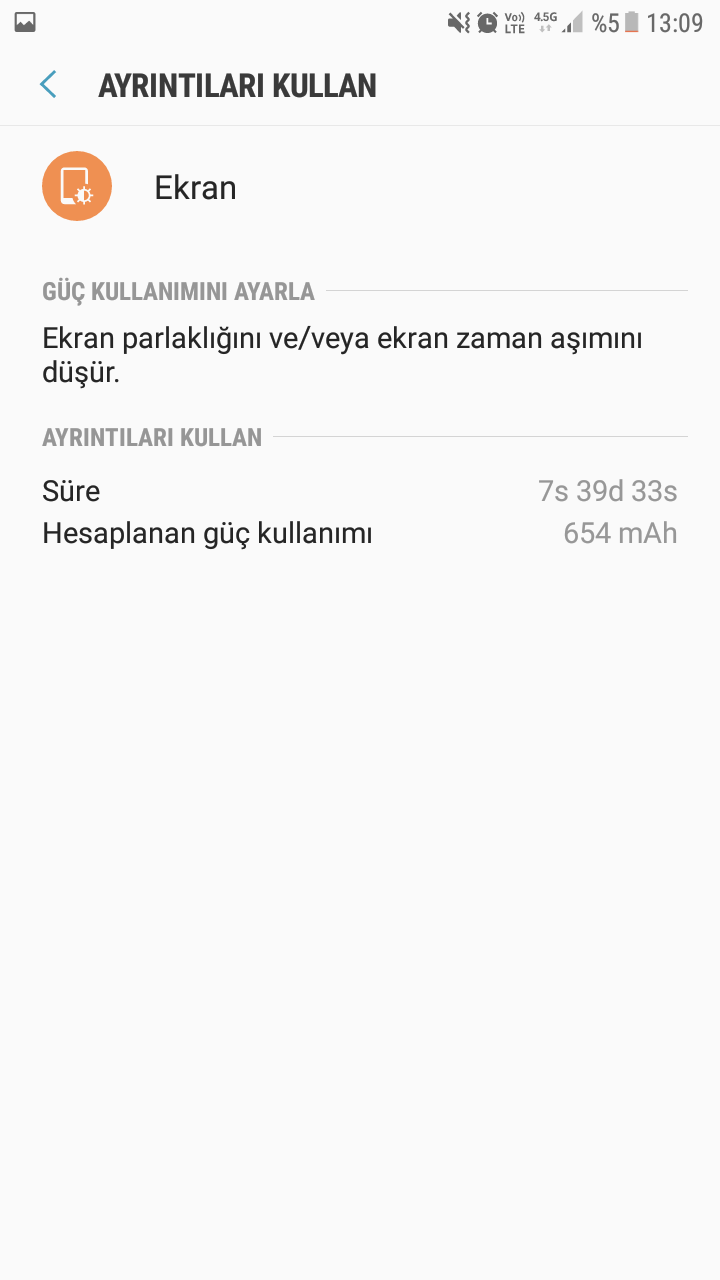Go back from Ayrıntıları Kullan screen
Viewport: 720px width, 1280px height.
tap(48, 85)
